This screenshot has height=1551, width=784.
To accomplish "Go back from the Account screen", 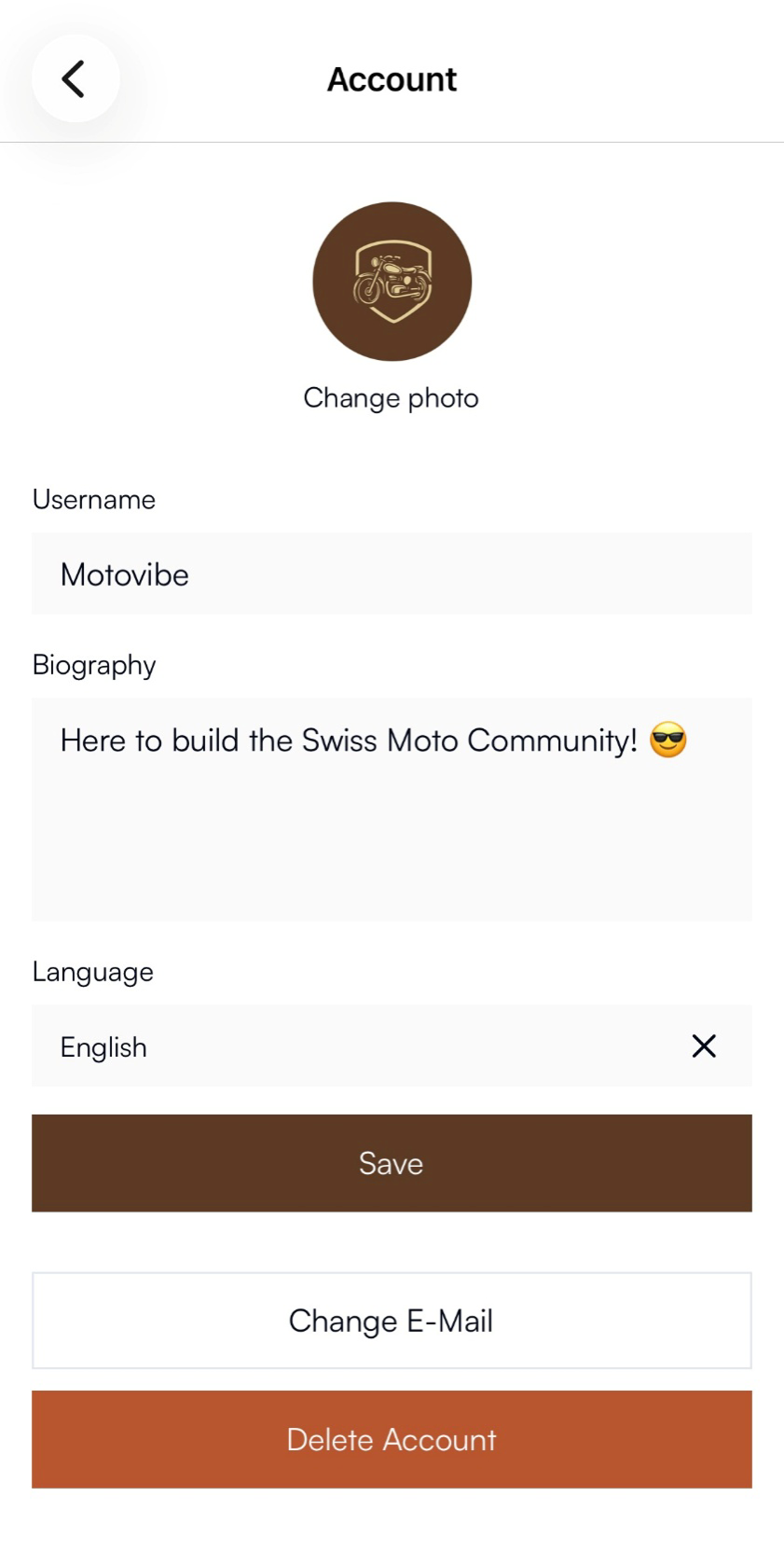I will pos(76,78).
